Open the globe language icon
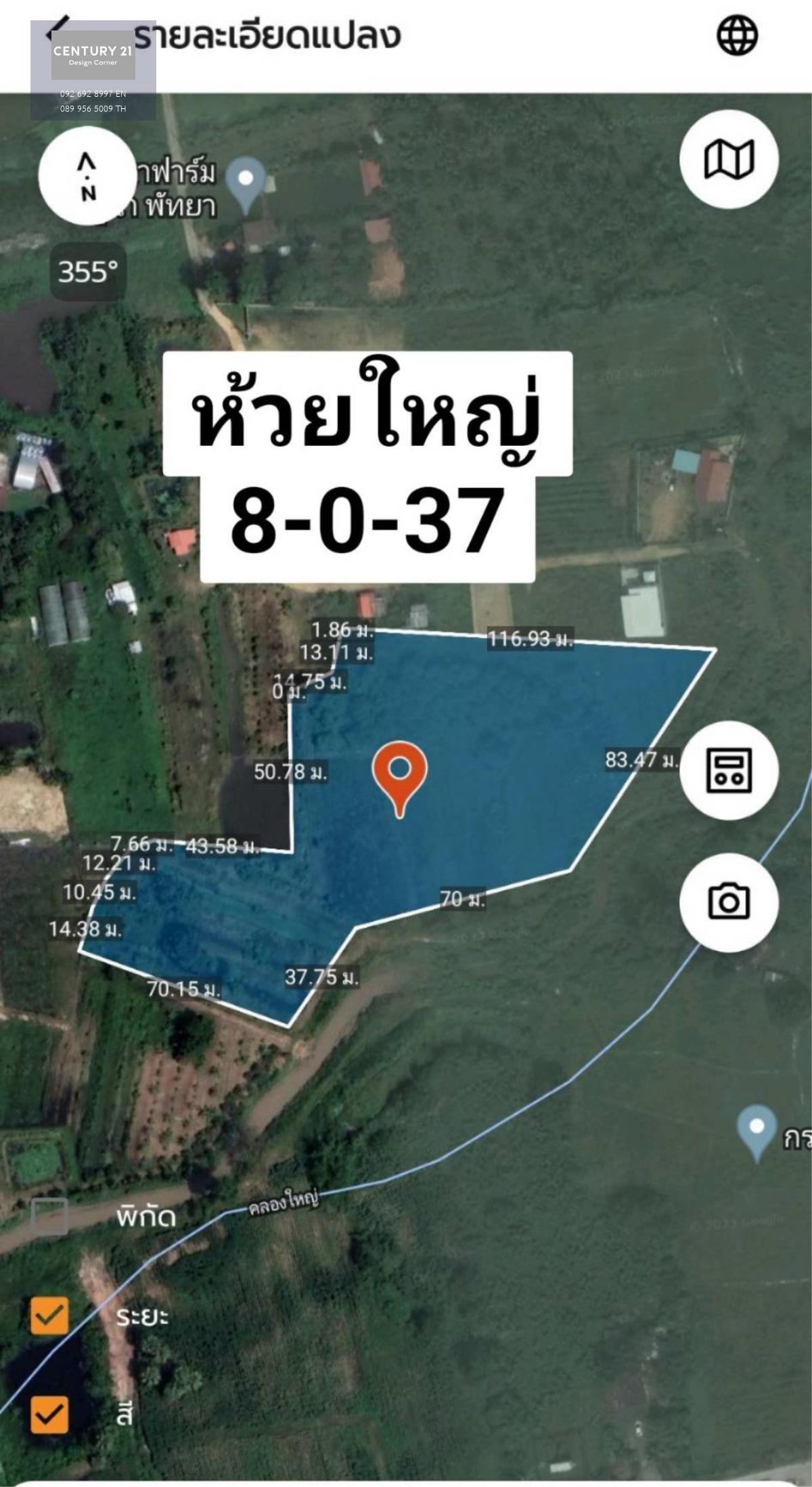812x1487 pixels. [737, 35]
